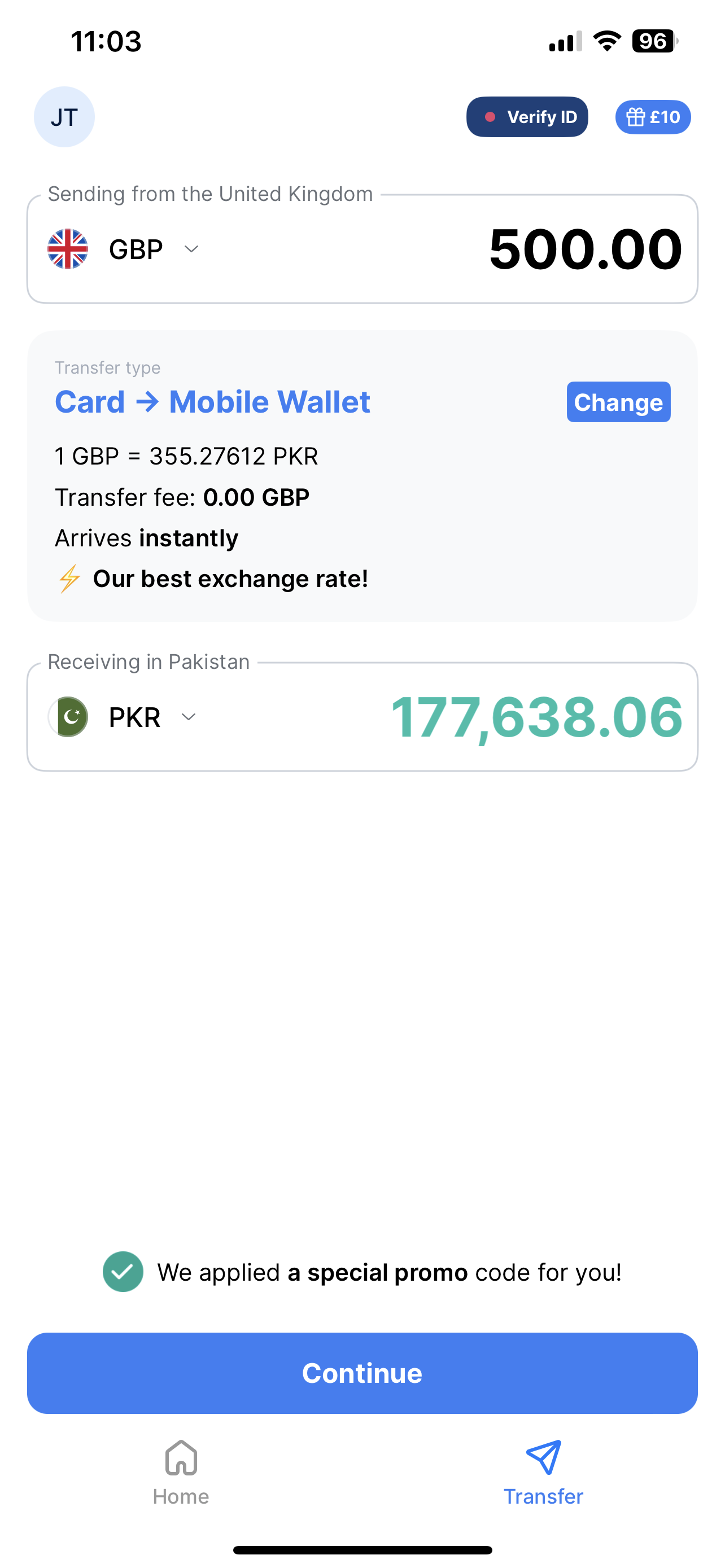Viewport: 725px width, 1568px height.
Task: Open the JT profile avatar
Action: click(x=64, y=117)
